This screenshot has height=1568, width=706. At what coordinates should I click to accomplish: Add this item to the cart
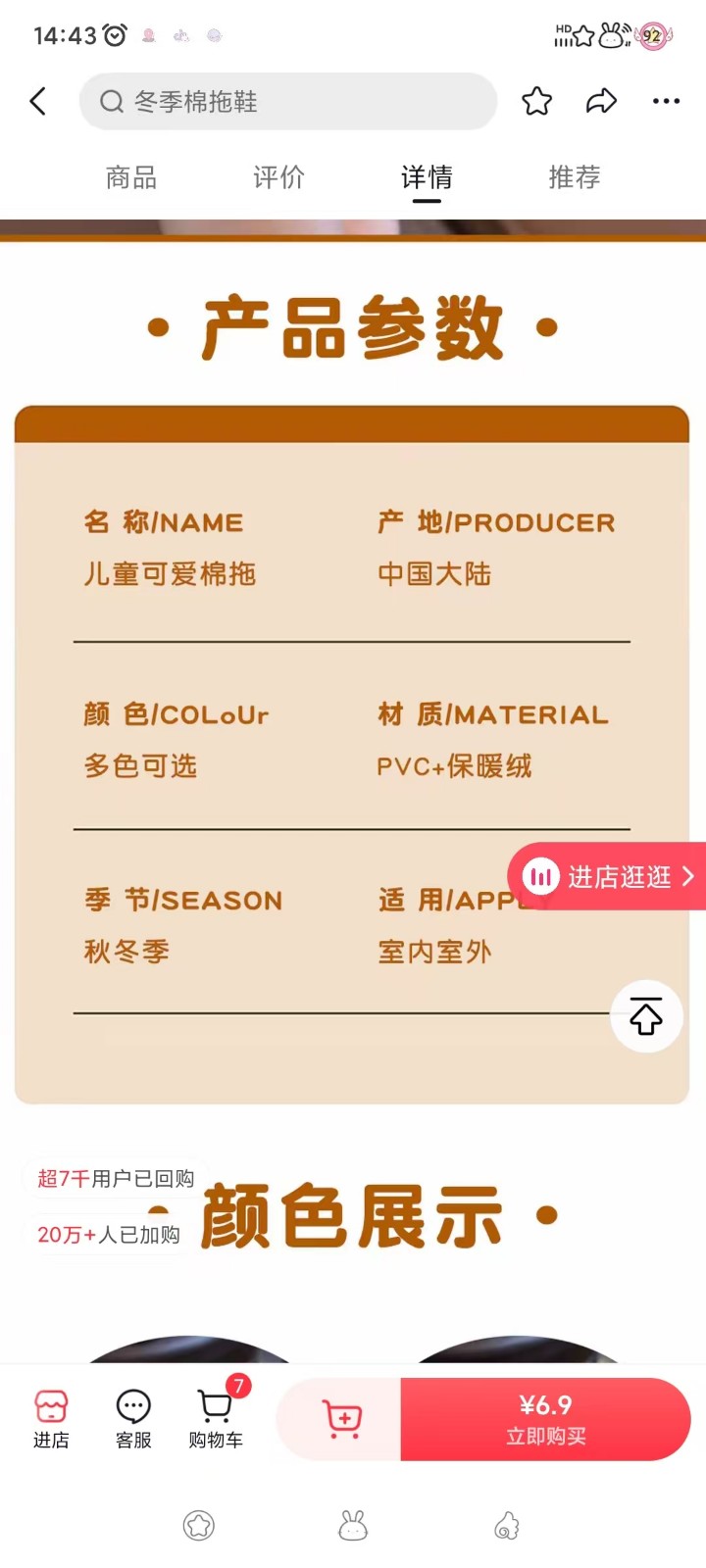[341, 1419]
